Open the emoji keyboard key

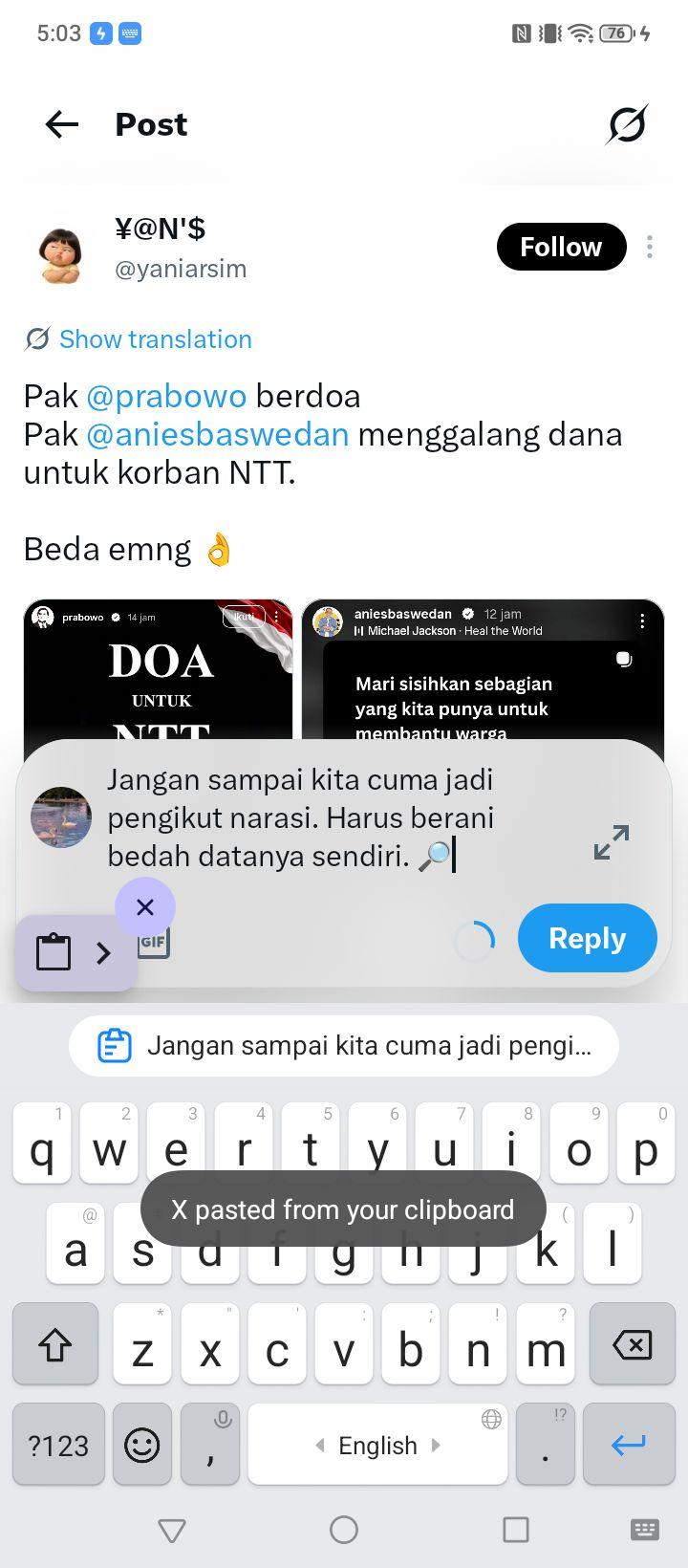click(x=142, y=1444)
